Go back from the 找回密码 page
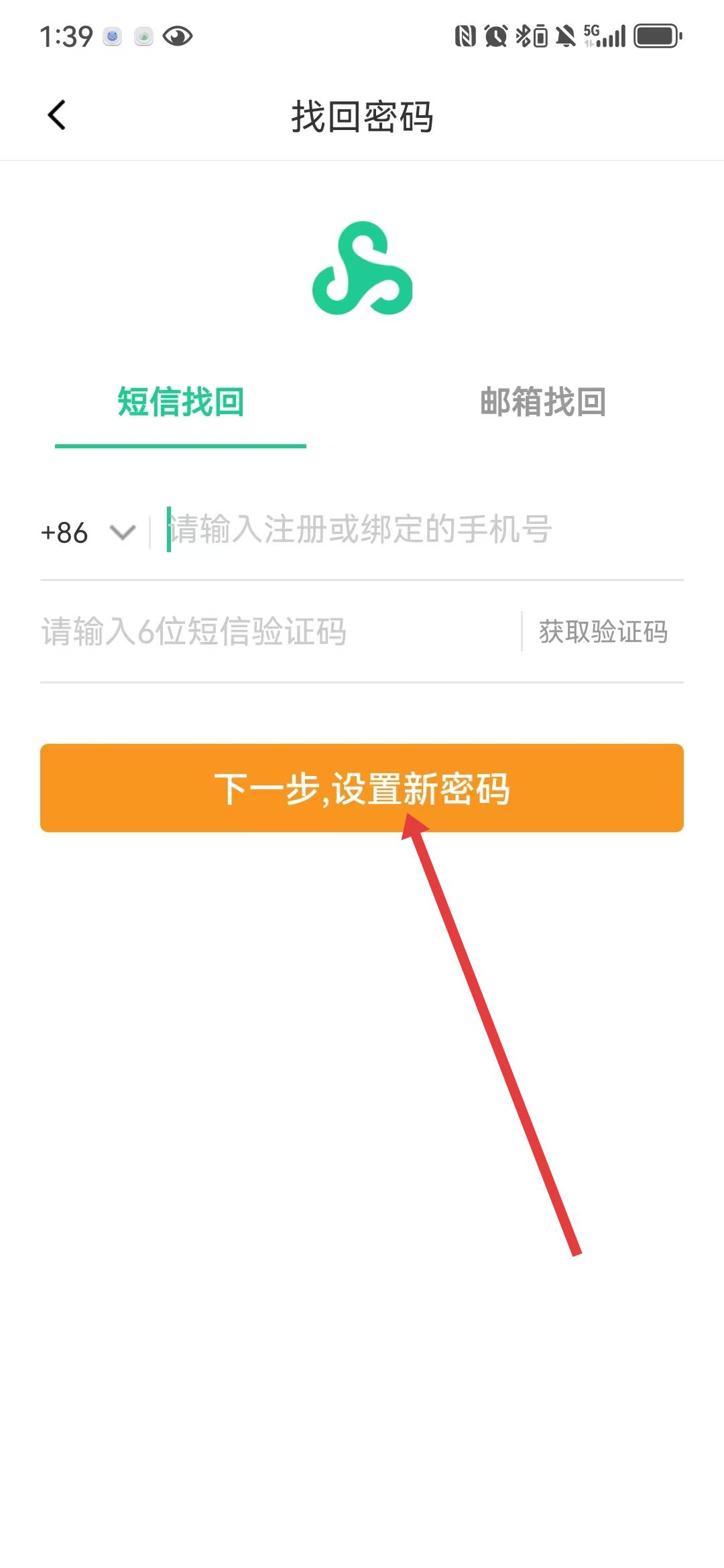 pyautogui.click(x=57, y=115)
